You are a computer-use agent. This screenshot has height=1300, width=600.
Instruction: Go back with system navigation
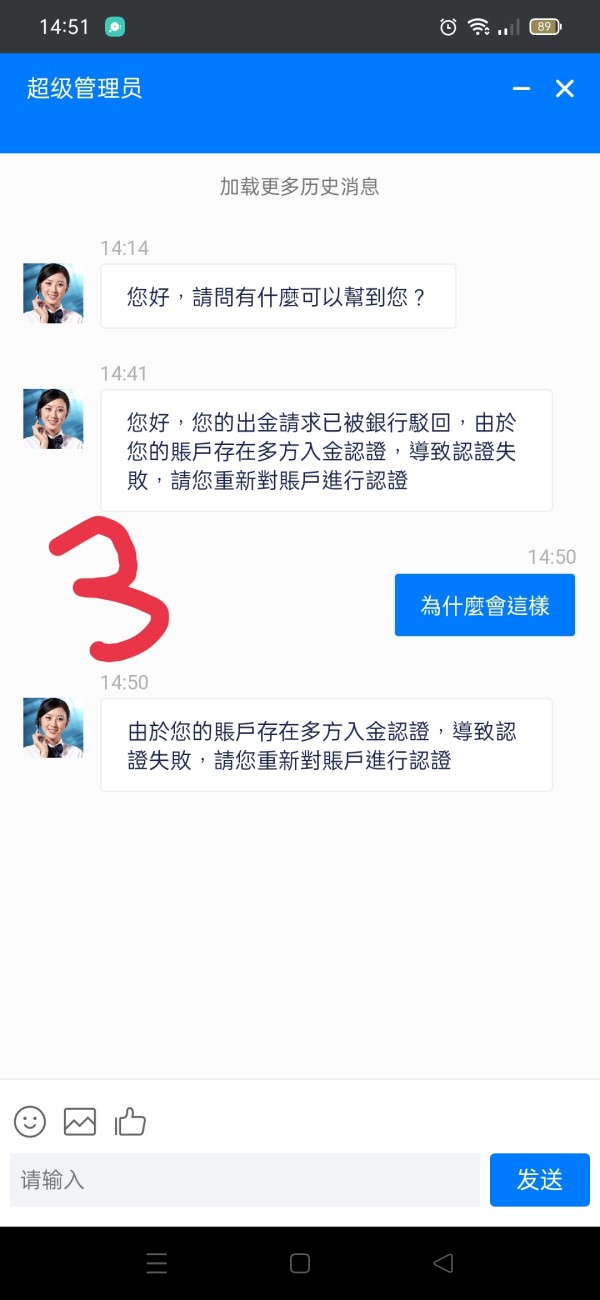[443, 1263]
